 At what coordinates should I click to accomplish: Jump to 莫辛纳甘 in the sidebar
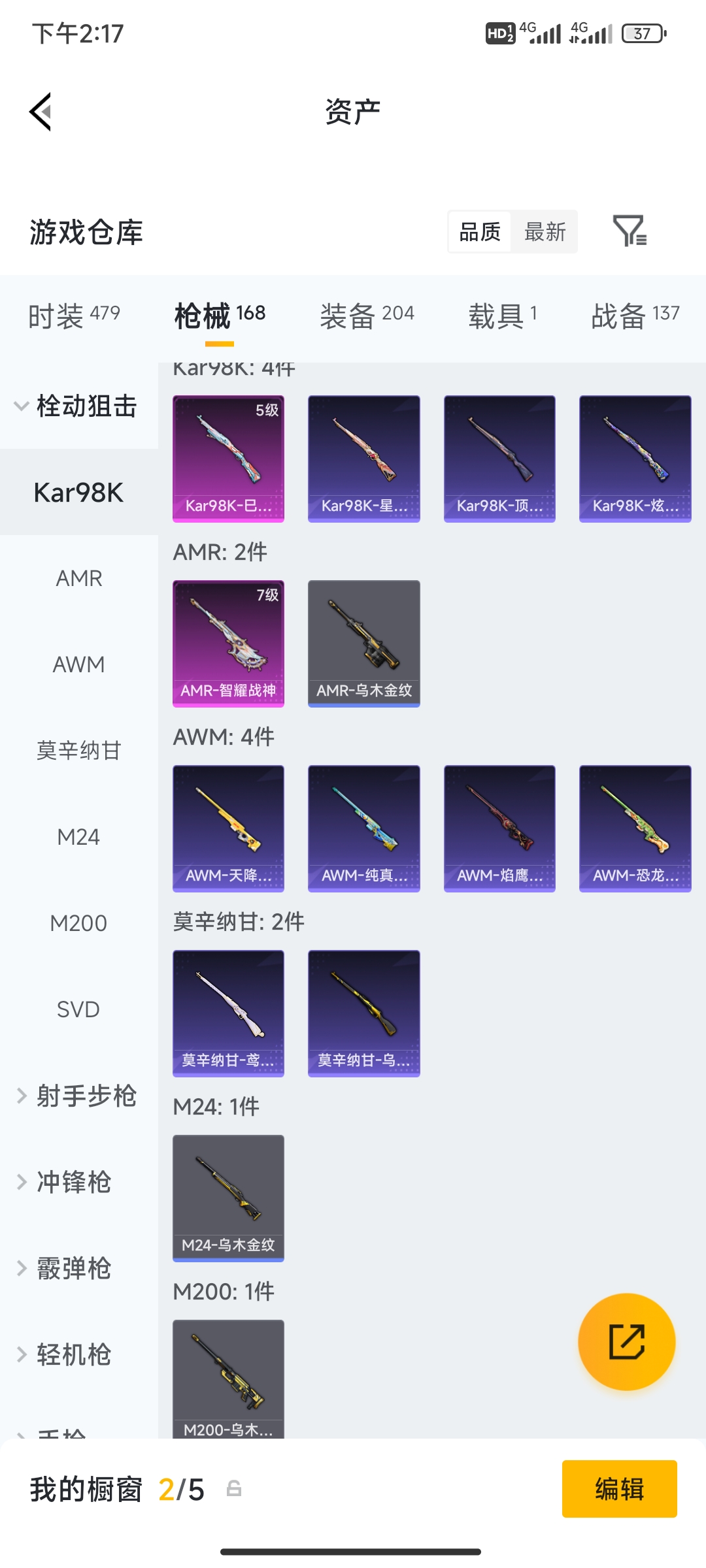[x=78, y=751]
